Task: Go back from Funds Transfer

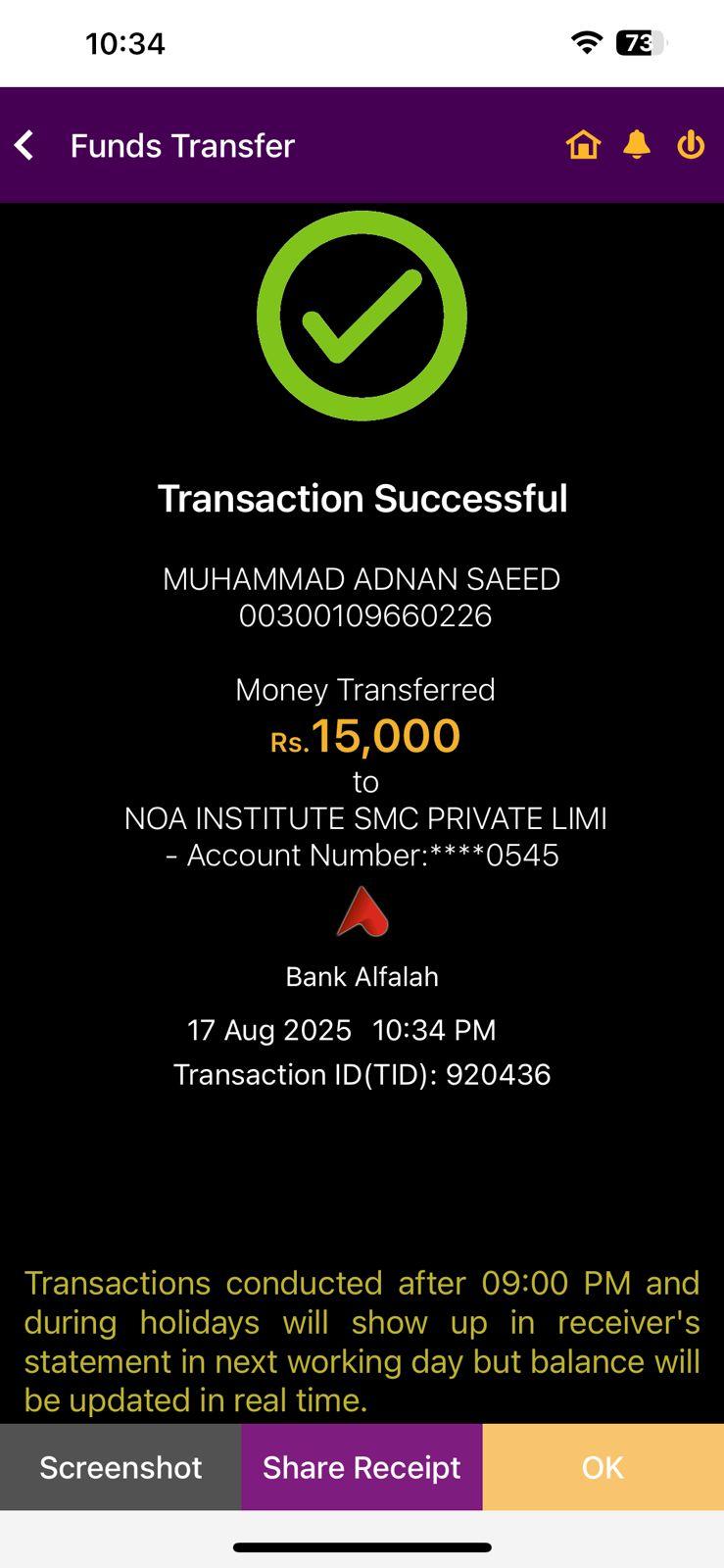Action: coord(24,145)
